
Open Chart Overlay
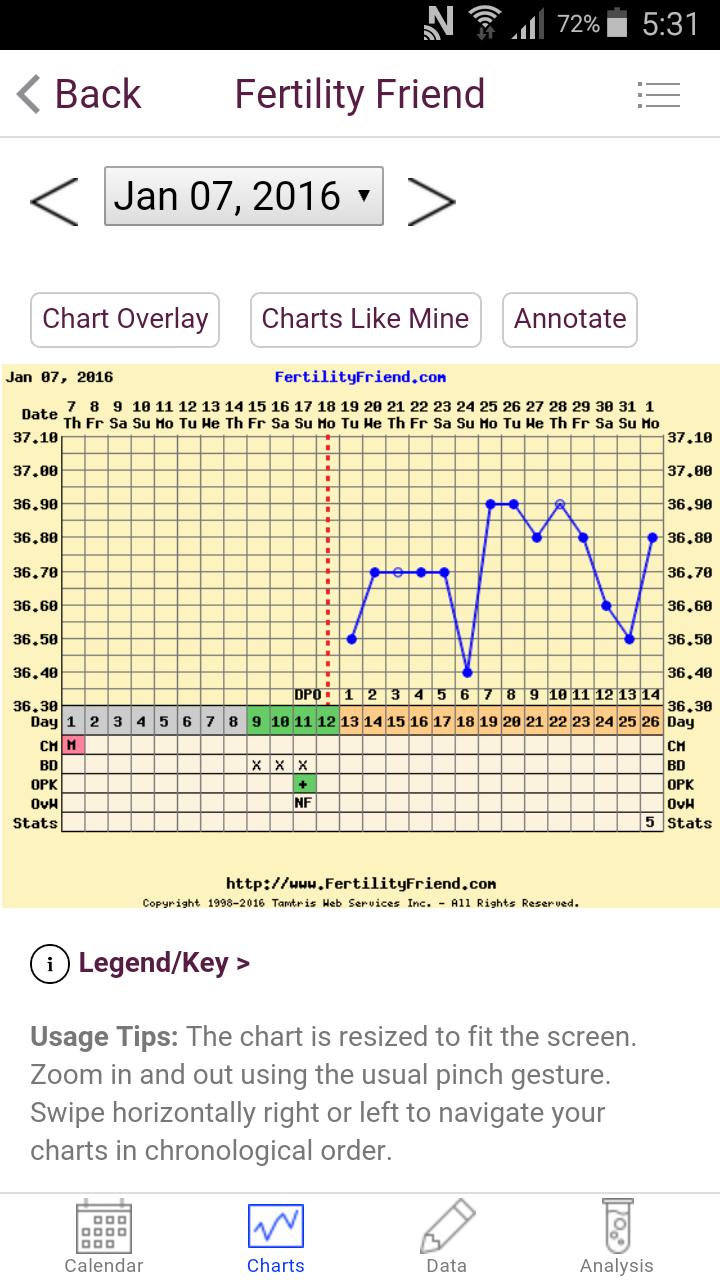pyautogui.click(x=125, y=319)
